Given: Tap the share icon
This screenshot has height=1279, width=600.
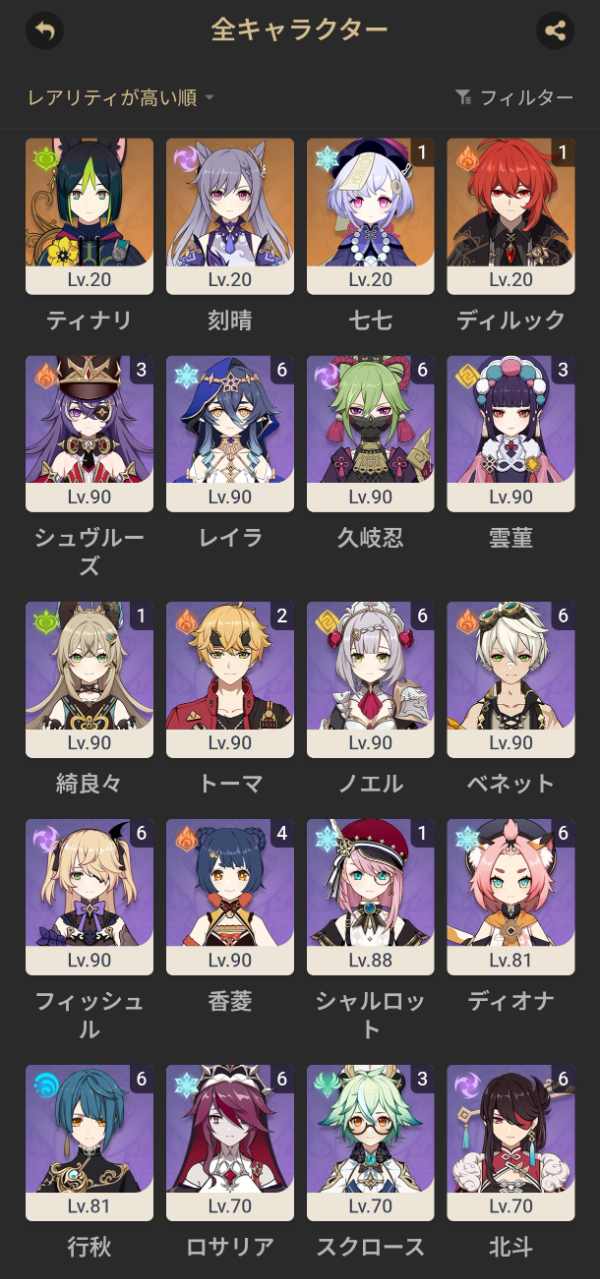Looking at the screenshot, I should 555,30.
